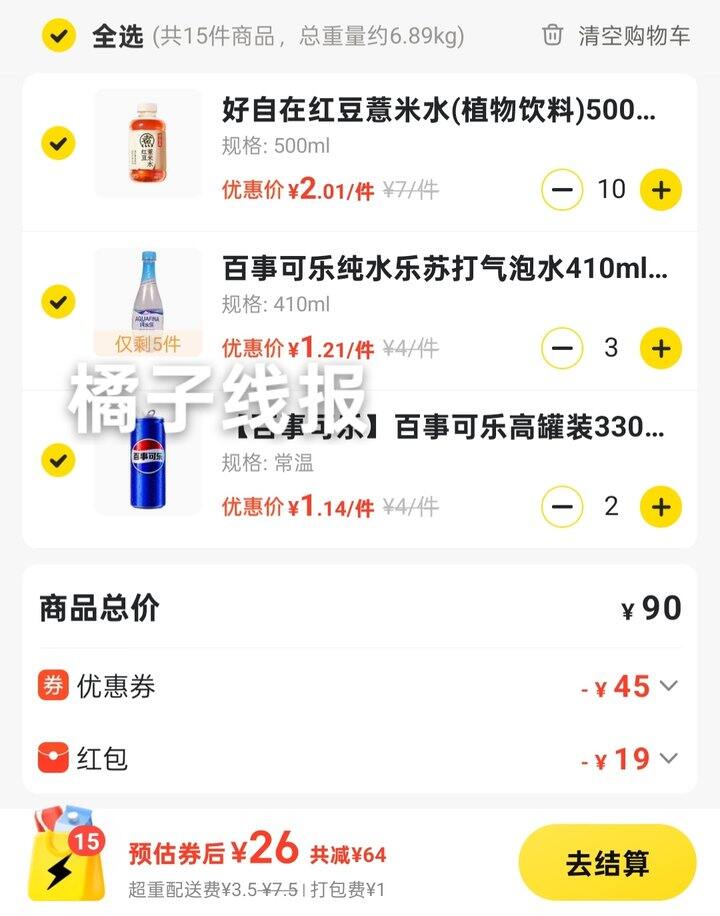This screenshot has width=720, height=916.
Task: Open the cart bag icon with badge 15
Action: coord(68,858)
